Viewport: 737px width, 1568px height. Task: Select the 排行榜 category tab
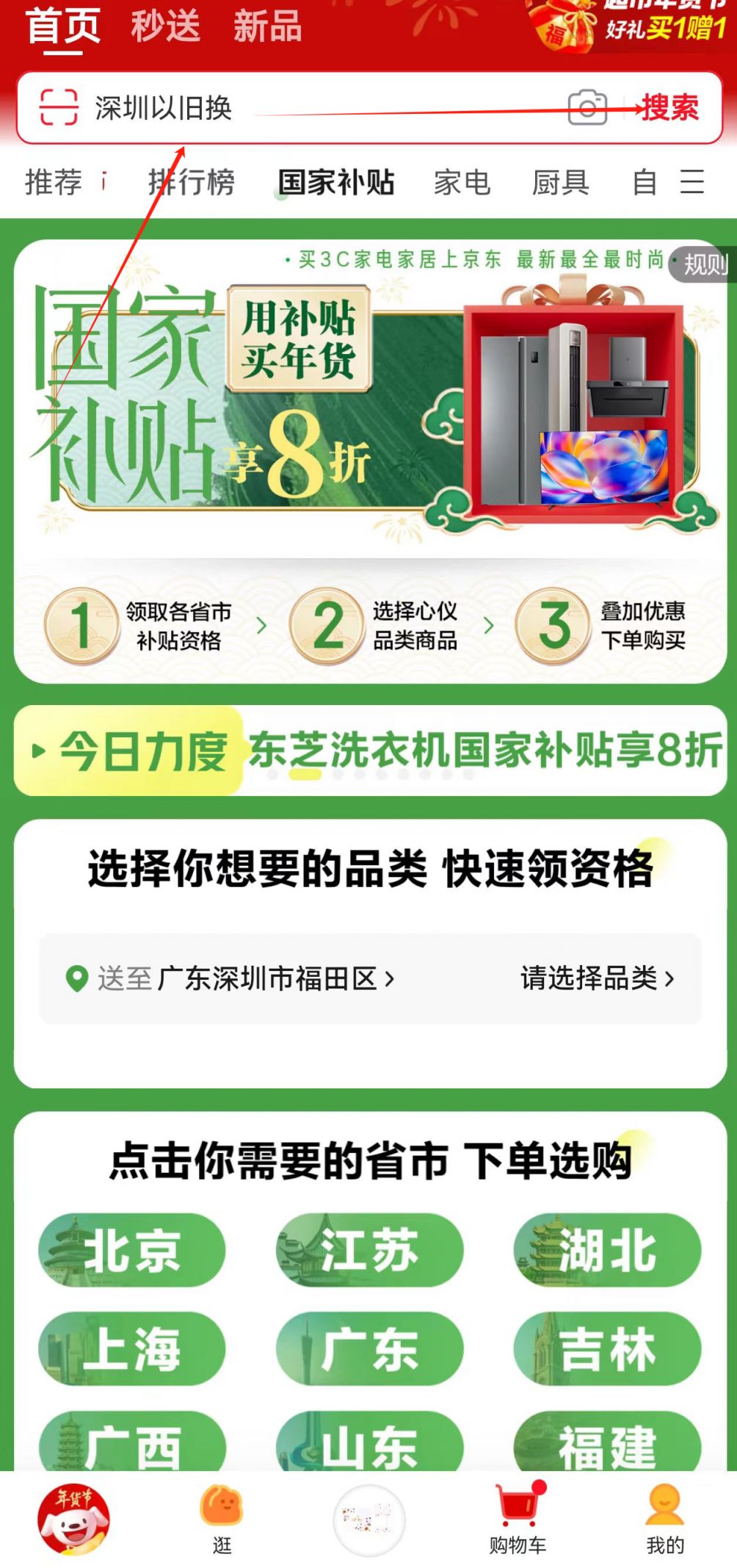(x=191, y=182)
